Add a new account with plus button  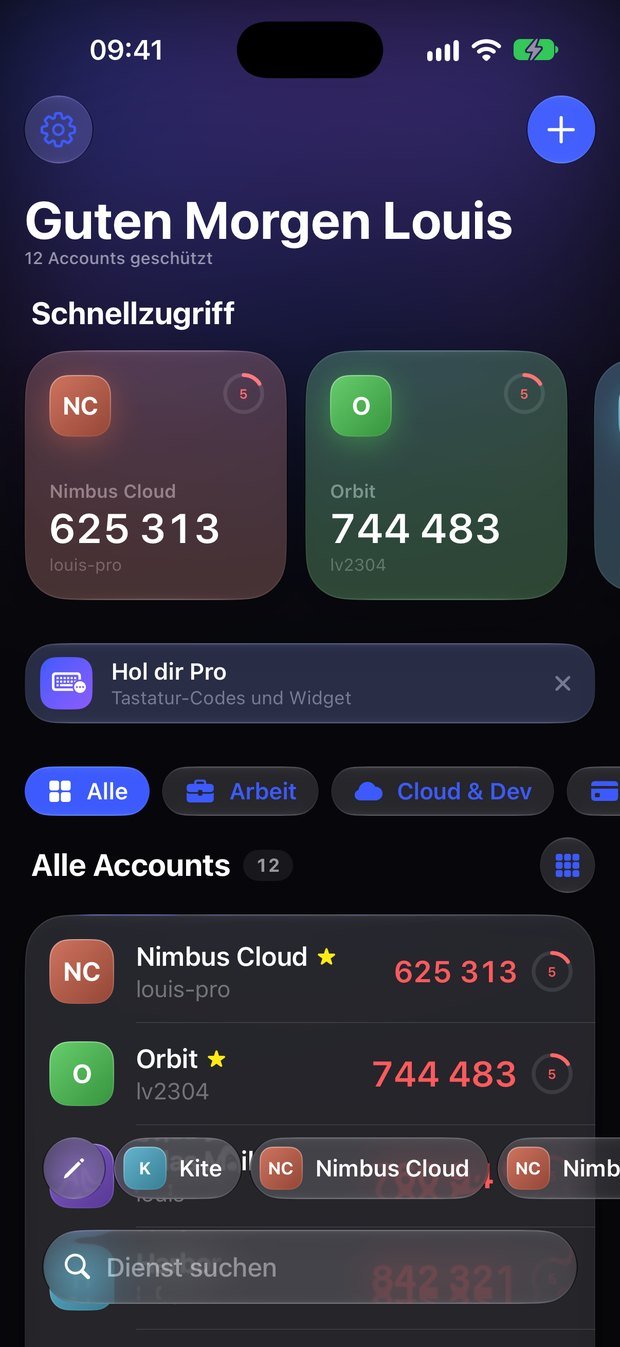561,129
